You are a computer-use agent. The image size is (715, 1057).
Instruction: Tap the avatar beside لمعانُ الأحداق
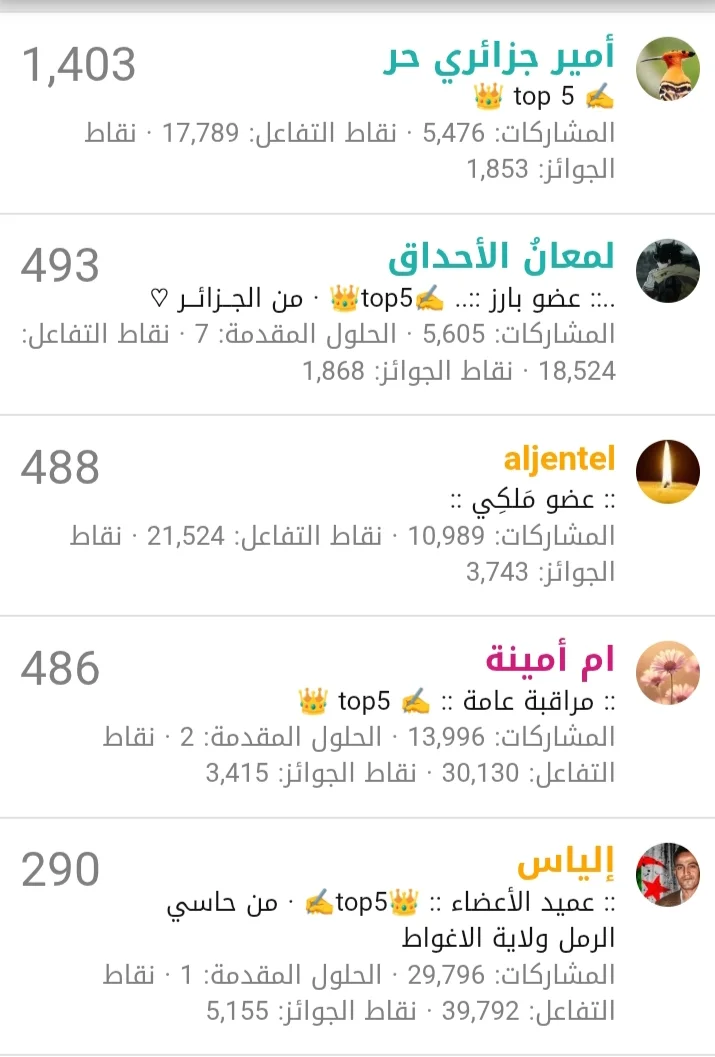tap(667, 270)
